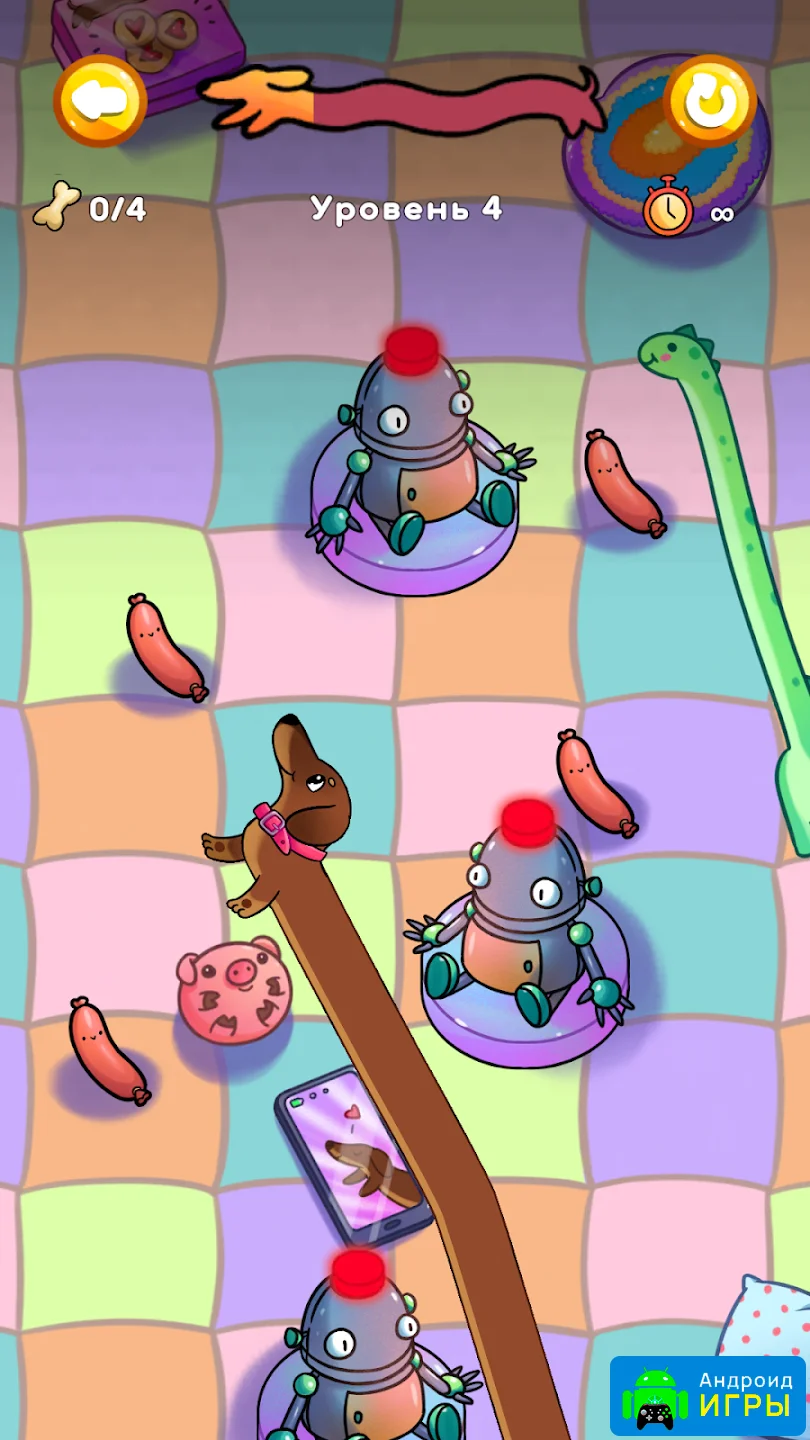Tap the orange back arrow button
Viewport: 810px width, 1440px height.
(x=100, y=101)
